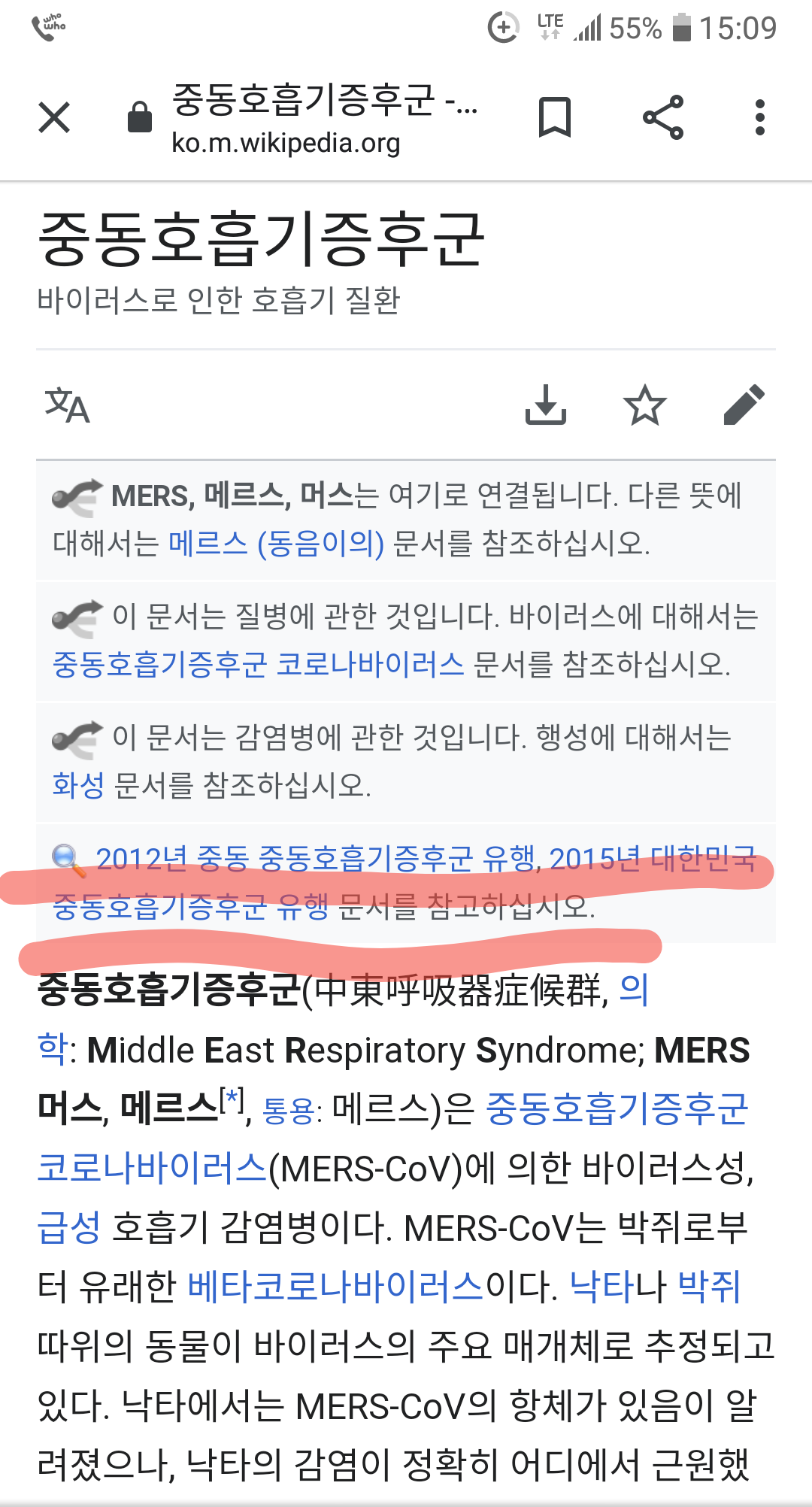812x1507 pixels.
Task: Open the 베타코로나바이러스 link
Action: [x=335, y=1287]
